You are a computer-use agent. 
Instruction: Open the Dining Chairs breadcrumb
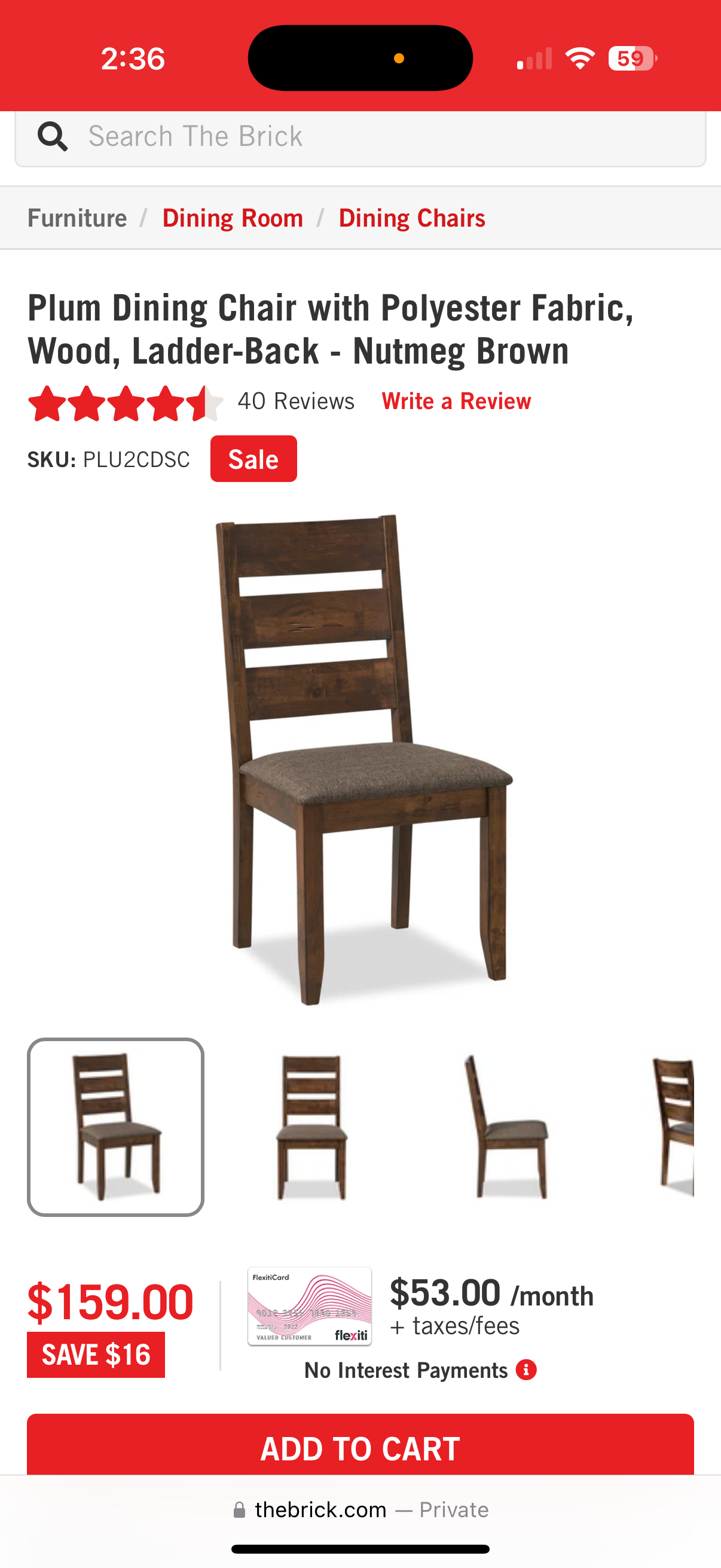pyautogui.click(x=412, y=218)
